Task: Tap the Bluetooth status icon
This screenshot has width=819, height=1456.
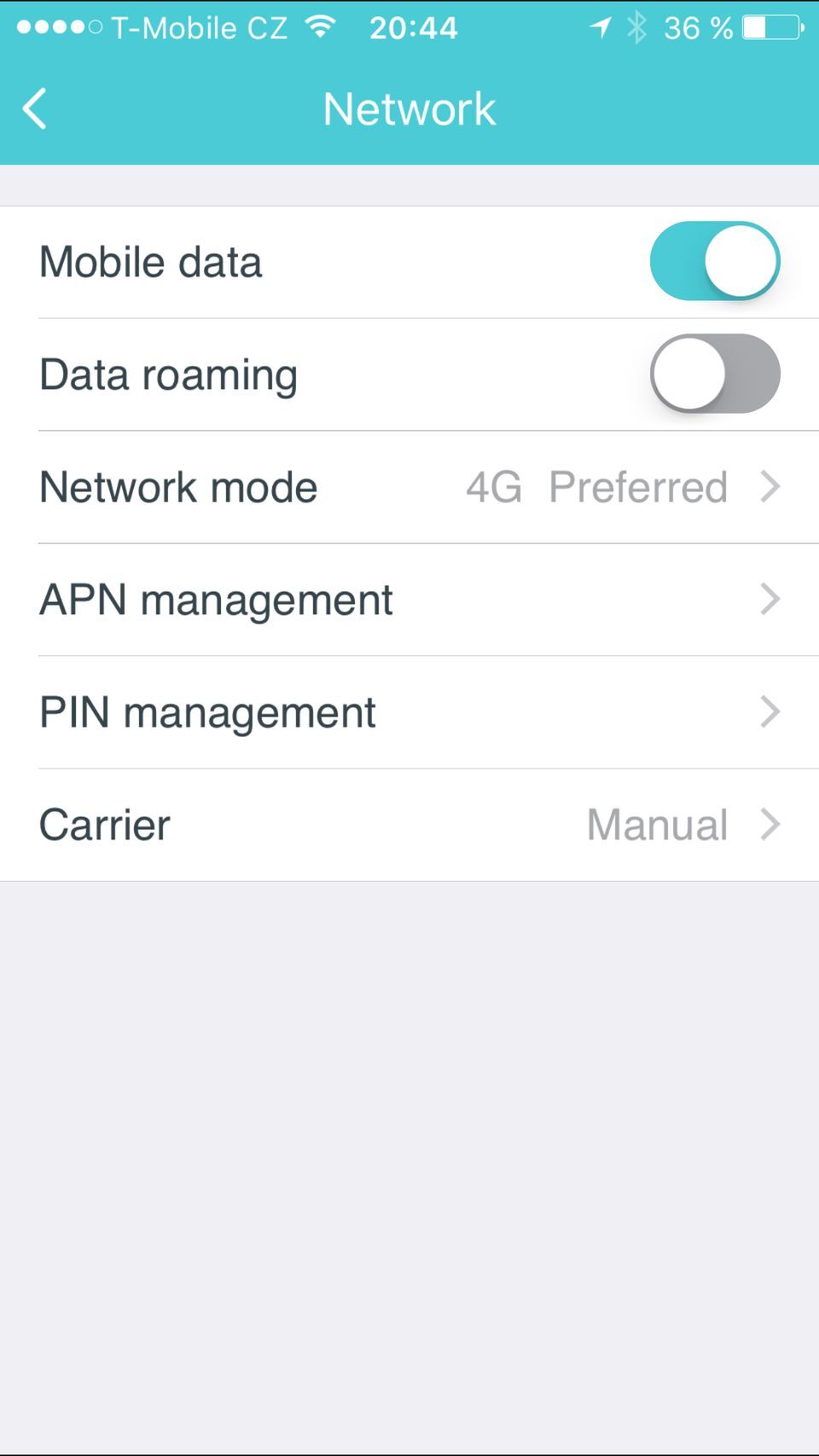Action: pos(636,26)
